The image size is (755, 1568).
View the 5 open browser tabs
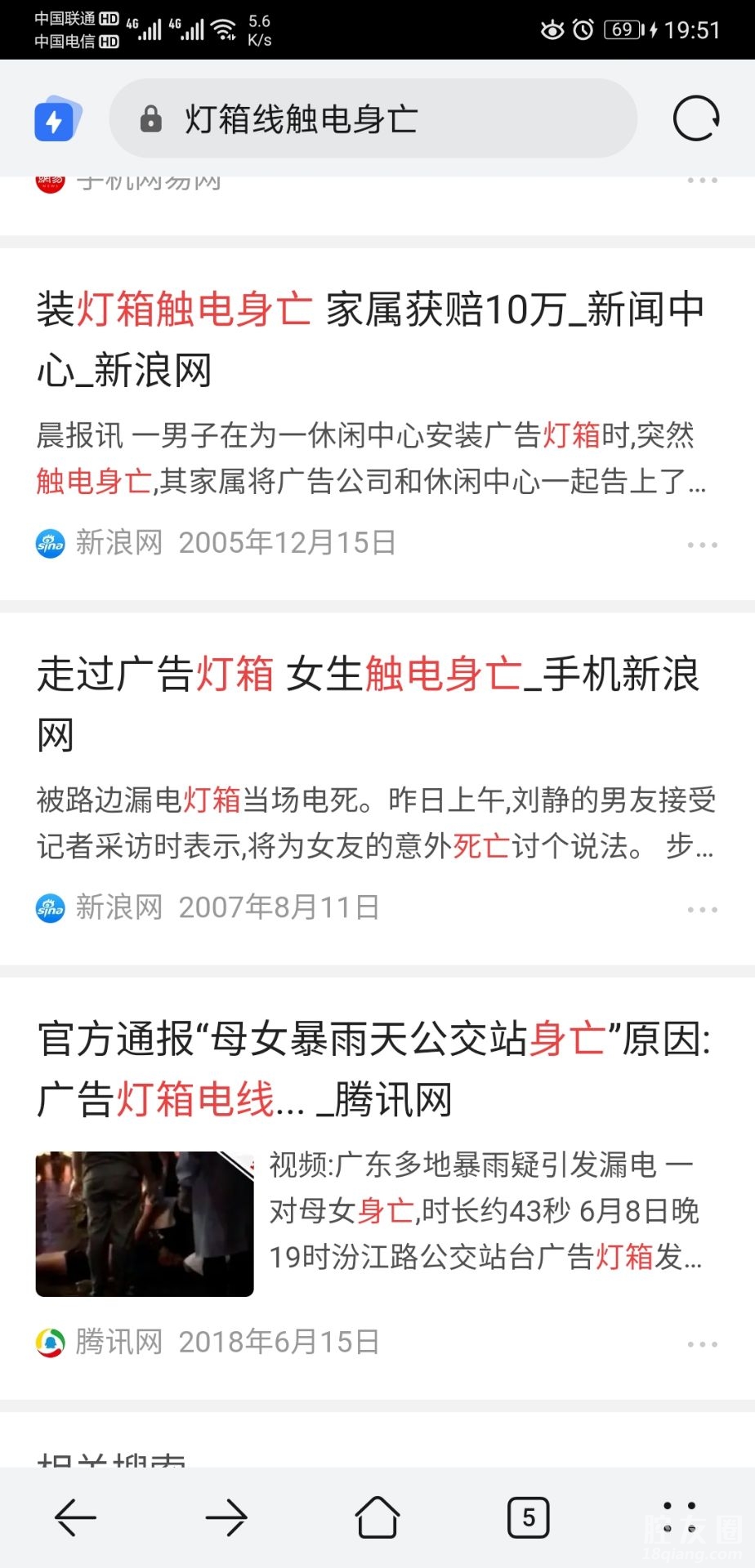(x=529, y=1518)
